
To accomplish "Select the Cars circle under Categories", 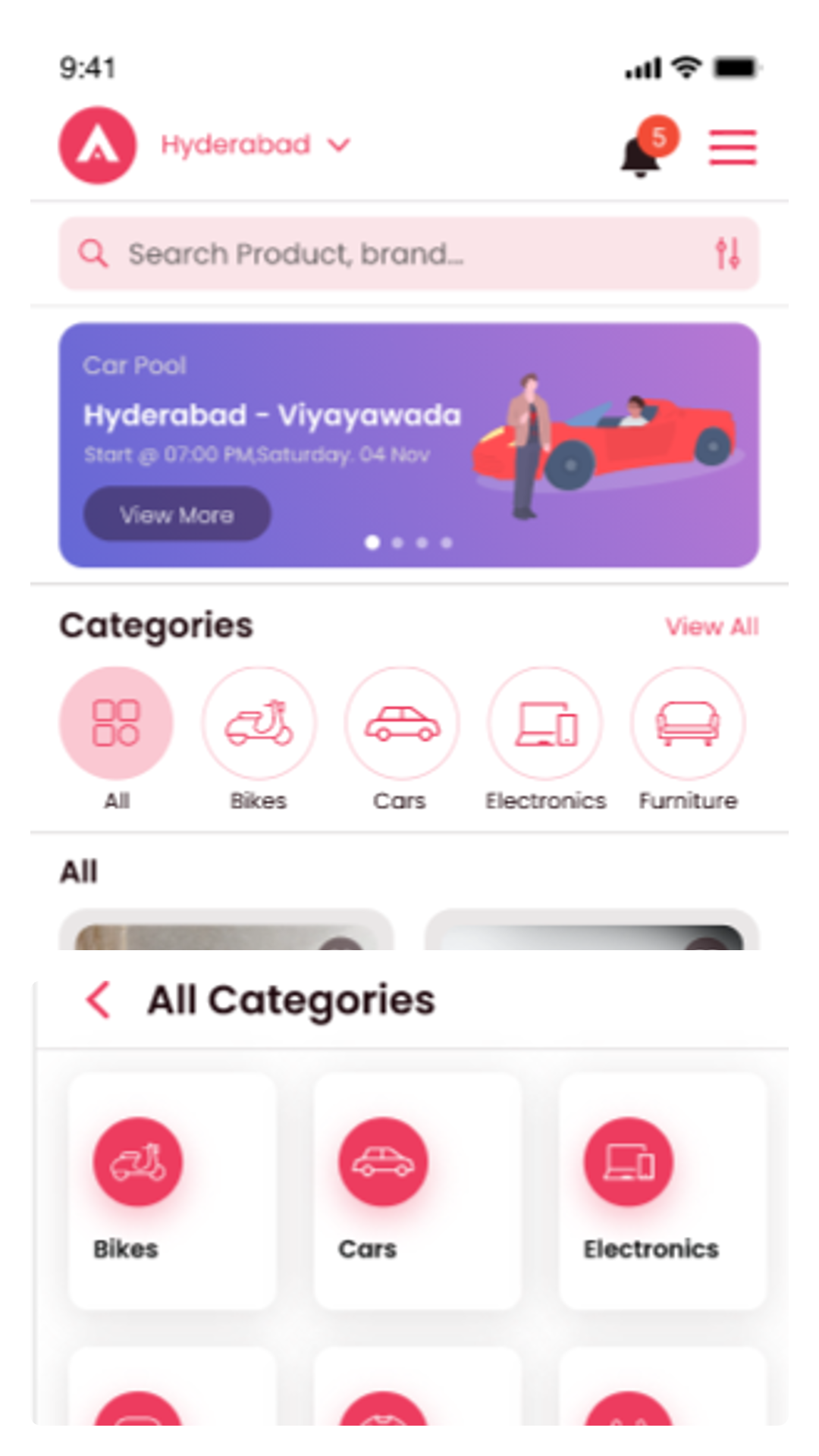I will click(x=402, y=723).
